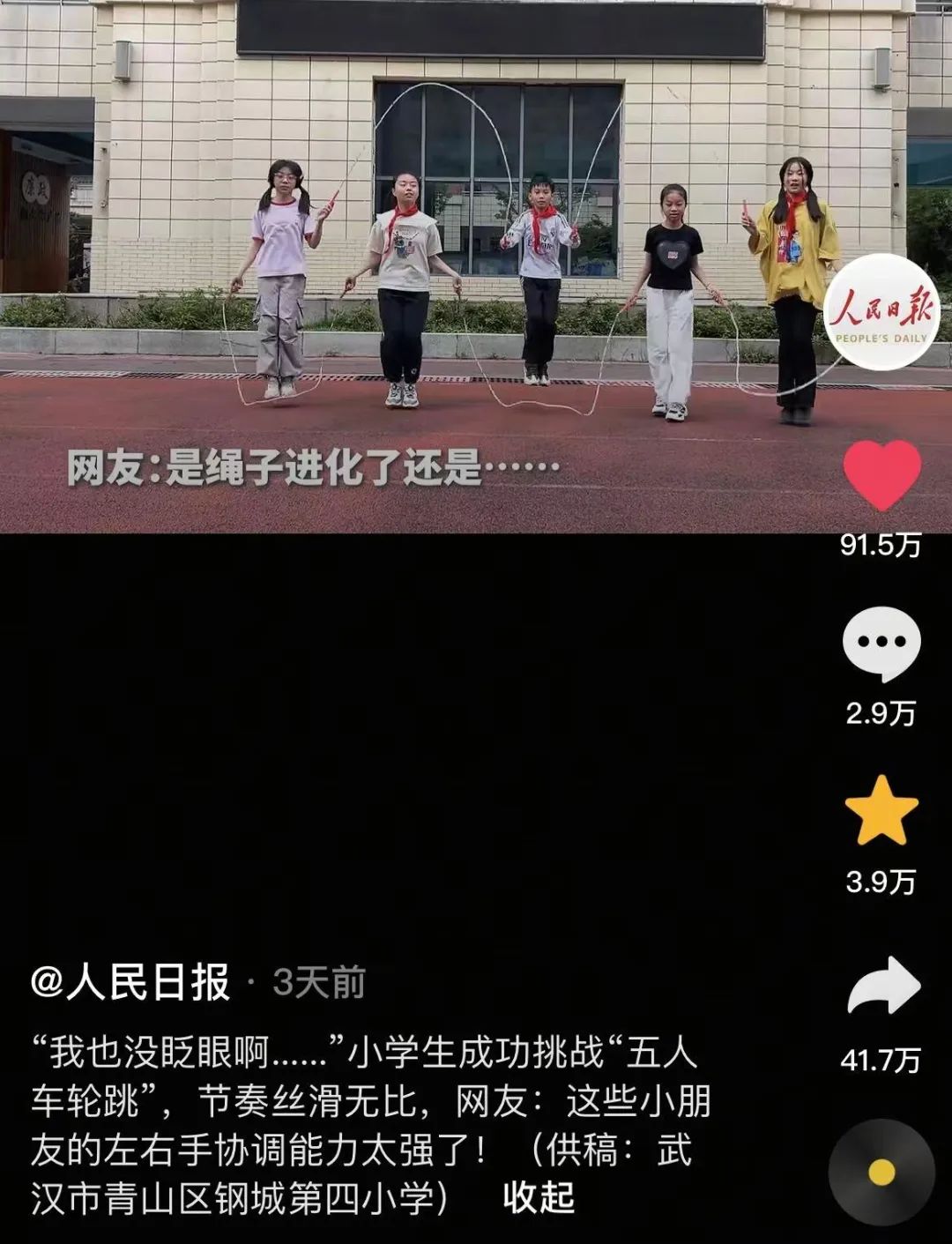Open the People's Daily profile avatar
The width and height of the screenshot is (952, 1244).
pyautogui.click(x=881, y=311)
